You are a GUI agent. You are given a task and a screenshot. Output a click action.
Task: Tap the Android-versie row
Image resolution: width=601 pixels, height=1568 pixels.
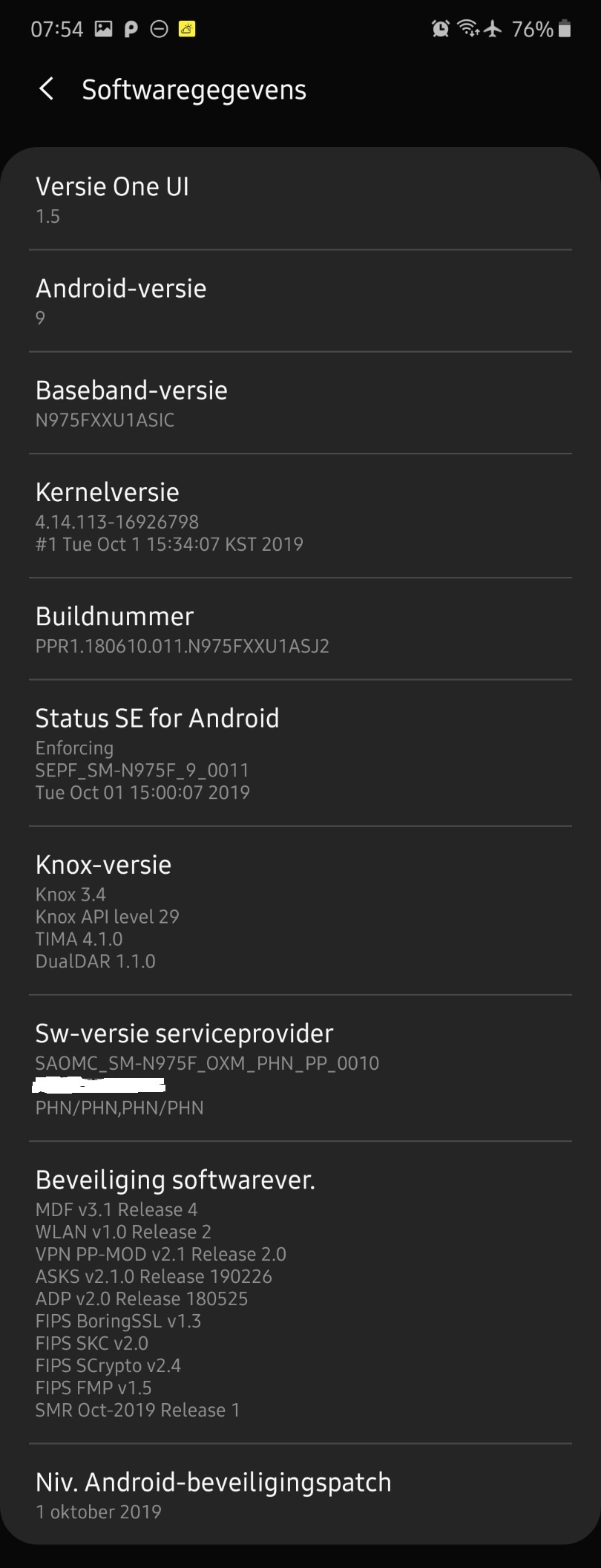click(300, 301)
